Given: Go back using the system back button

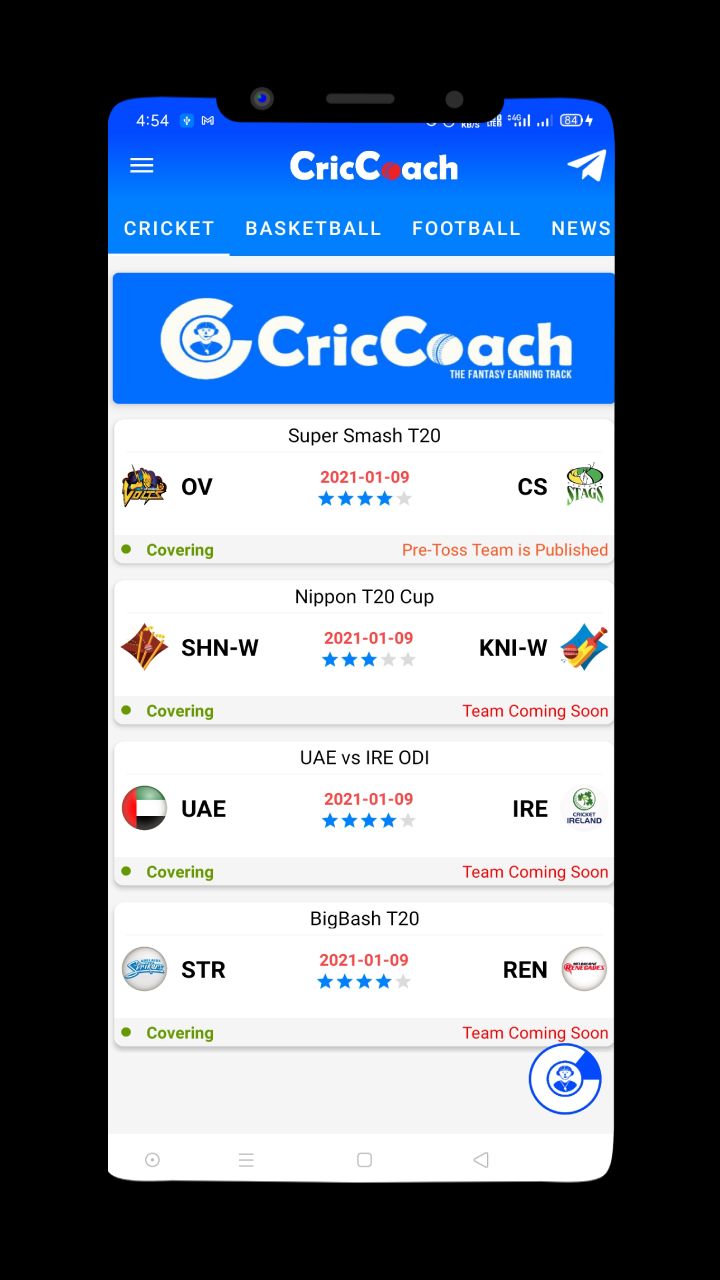Looking at the screenshot, I should (x=481, y=1160).
